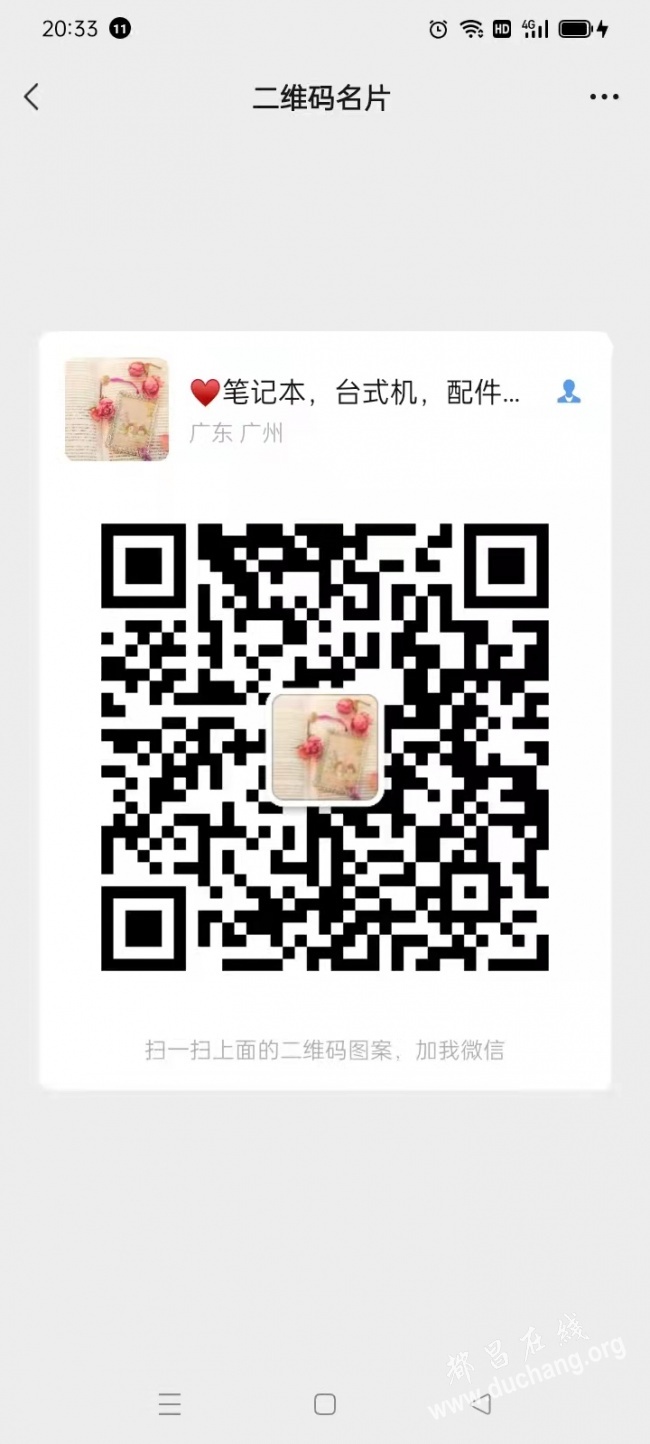The height and width of the screenshot is (1444, 650).
Task: Go back from the QR code card page
Action: click(32, 97)
